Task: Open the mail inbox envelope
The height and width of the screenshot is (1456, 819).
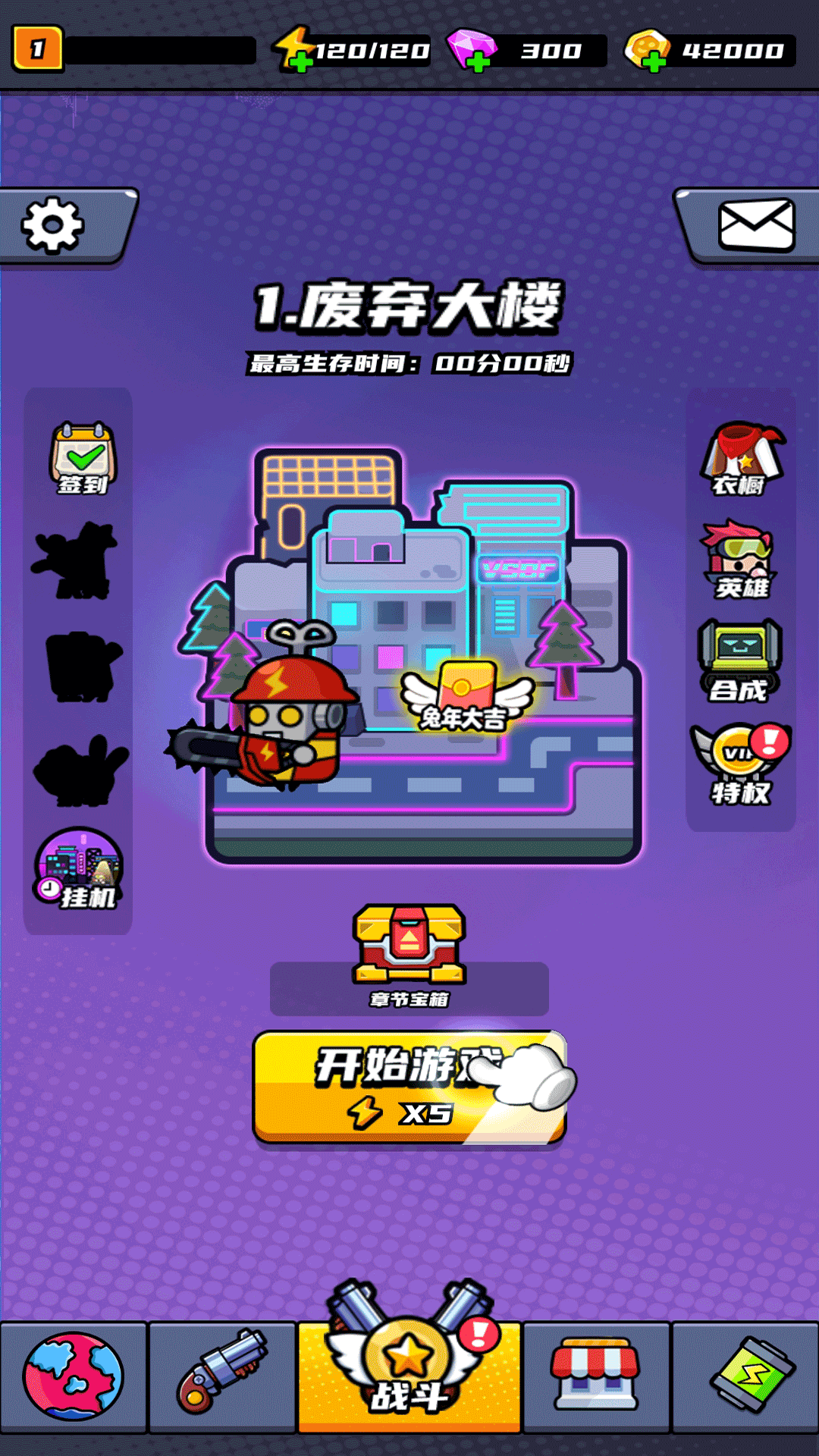Action: coord(755,225)
